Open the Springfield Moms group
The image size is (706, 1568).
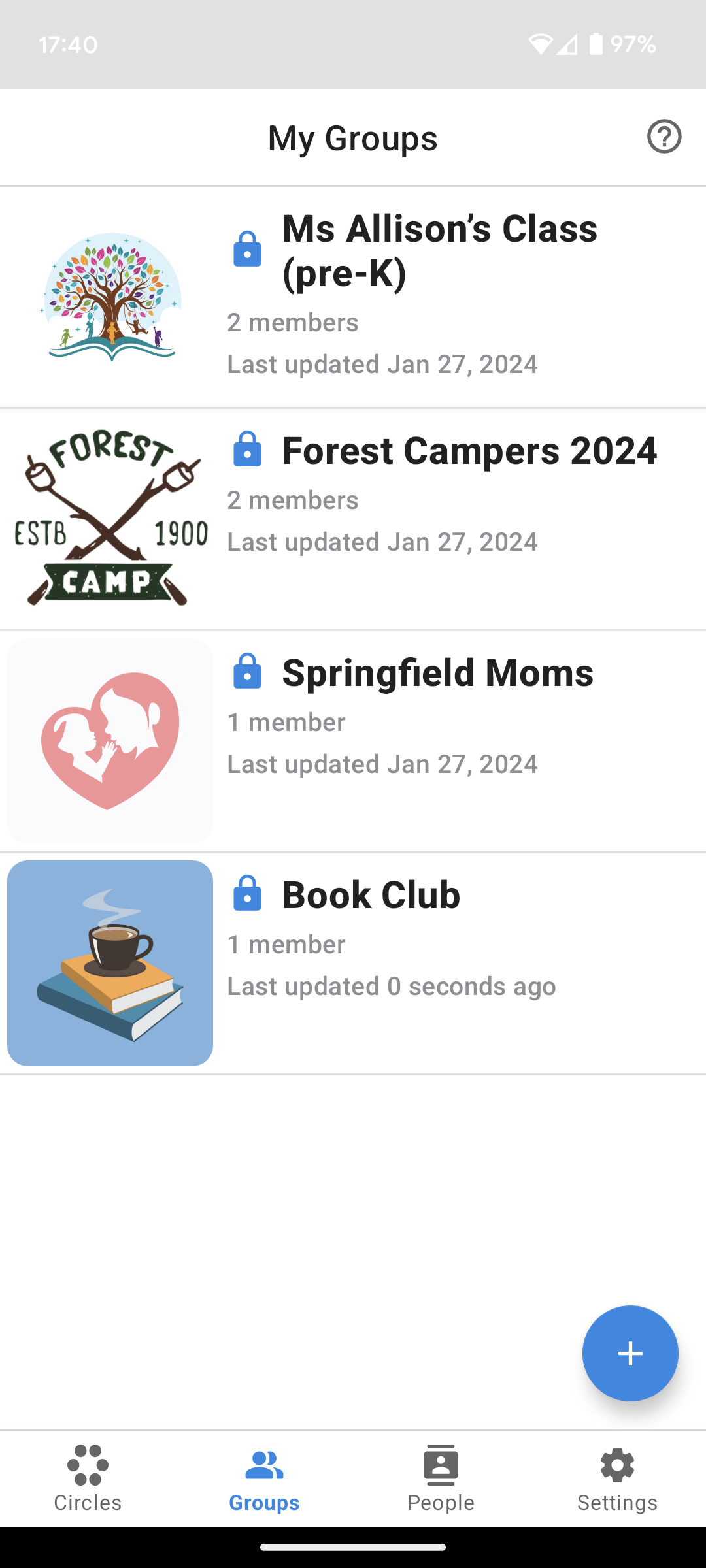click(x=437, y=673)
